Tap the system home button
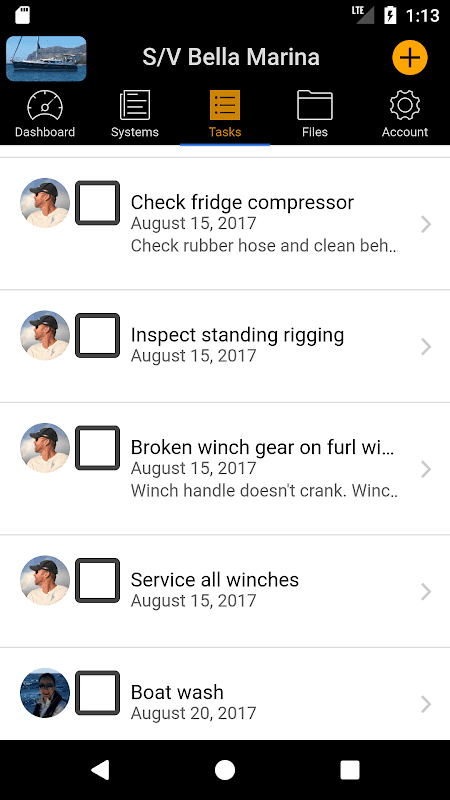Image resolution: width=450 pixels, height=800 pixels. [x=225, y=770]
